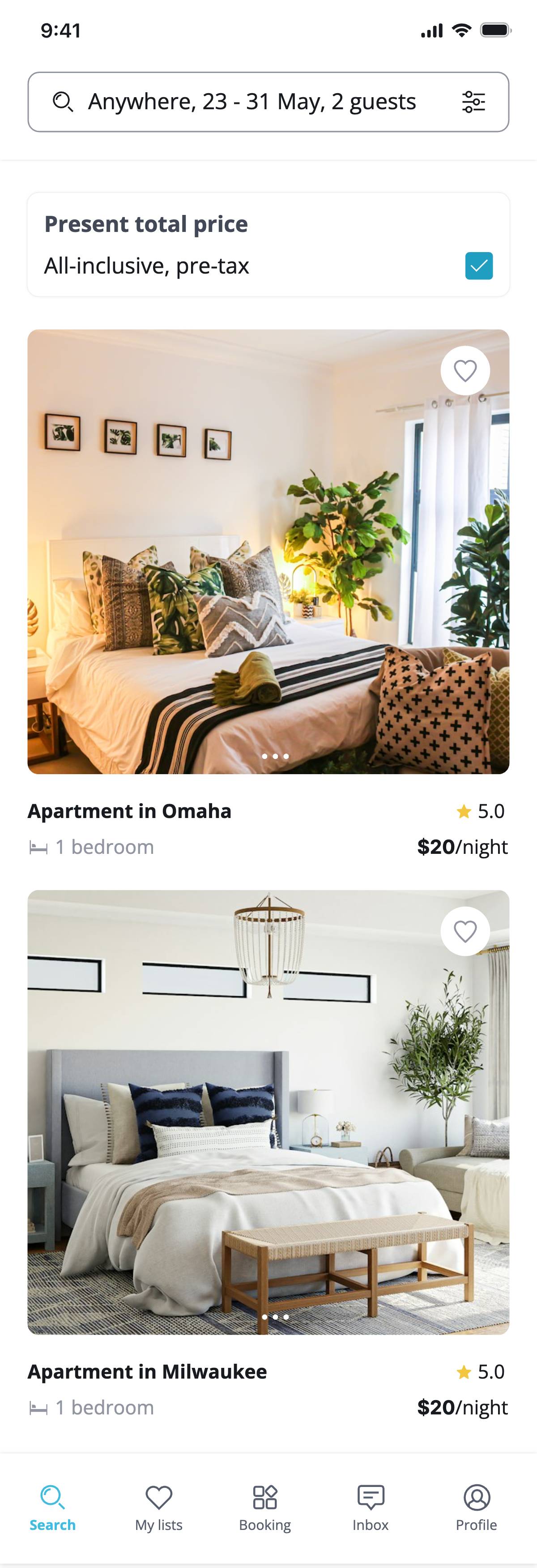Viewport: 537px width, 1568px height.
Task: Open the Inbox tab
Action: (x=371, y=1507)
